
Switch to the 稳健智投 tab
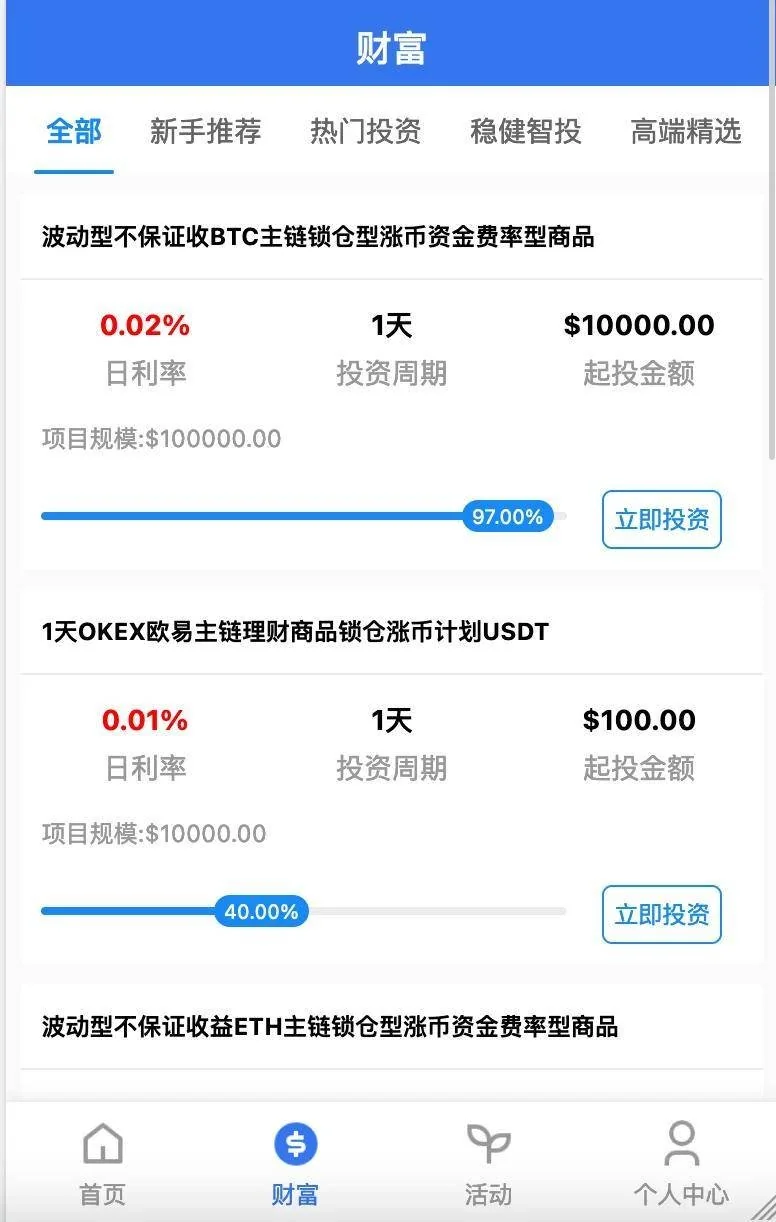(524, 131)
